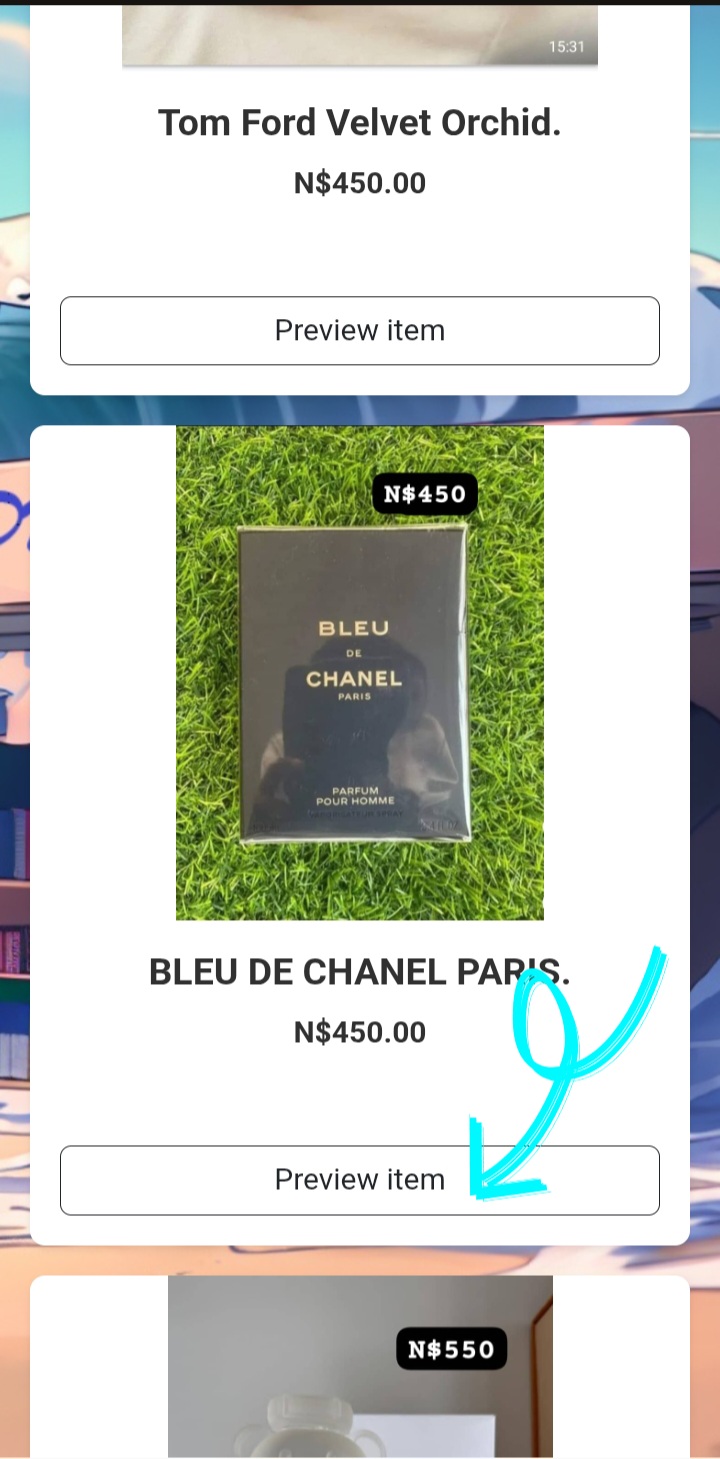Tap Preview item under BLEU DE CHANEL PARIS
This screenshot has height=1459, width=720.
360,1180
